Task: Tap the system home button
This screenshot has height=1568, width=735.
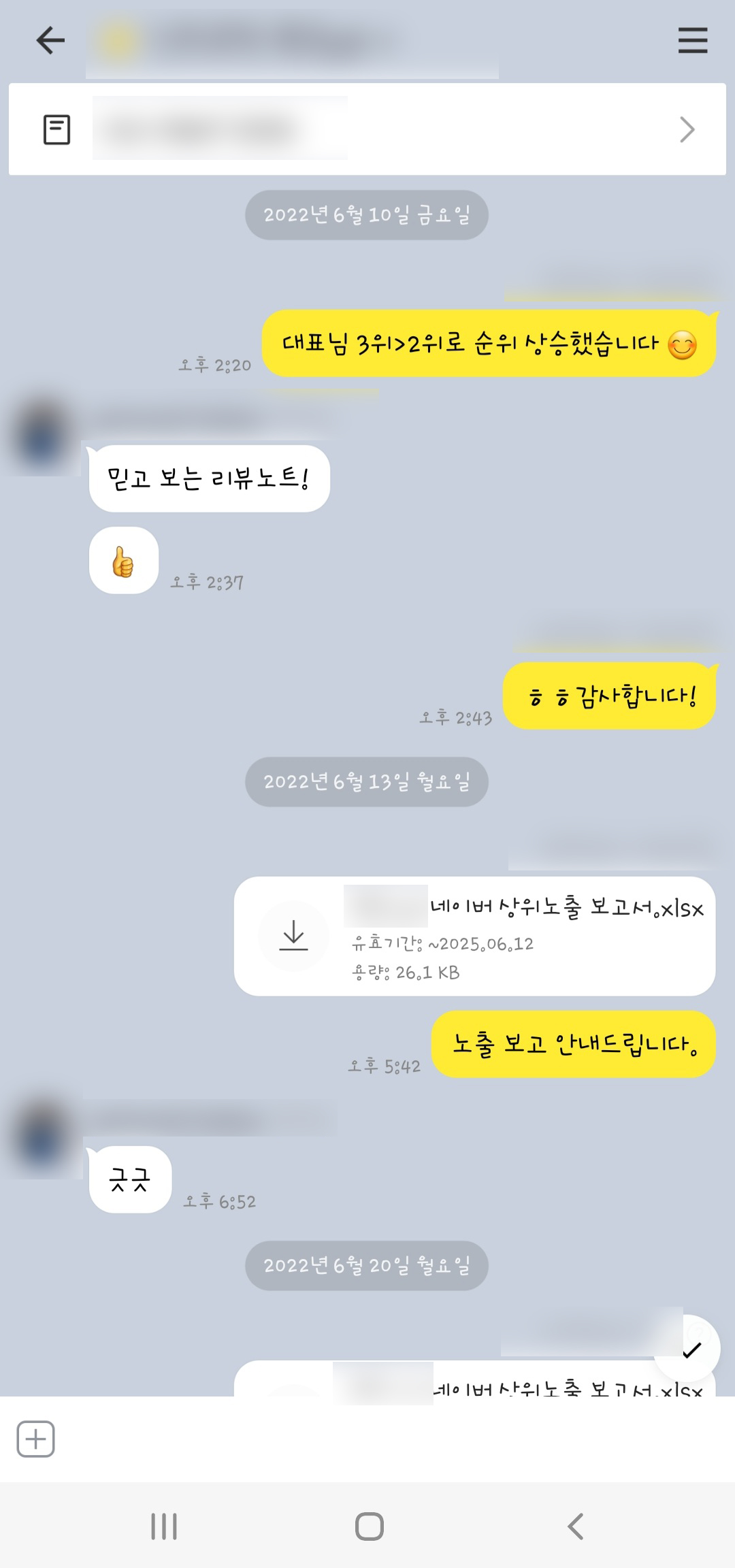Action: (x=369, y=1526)
